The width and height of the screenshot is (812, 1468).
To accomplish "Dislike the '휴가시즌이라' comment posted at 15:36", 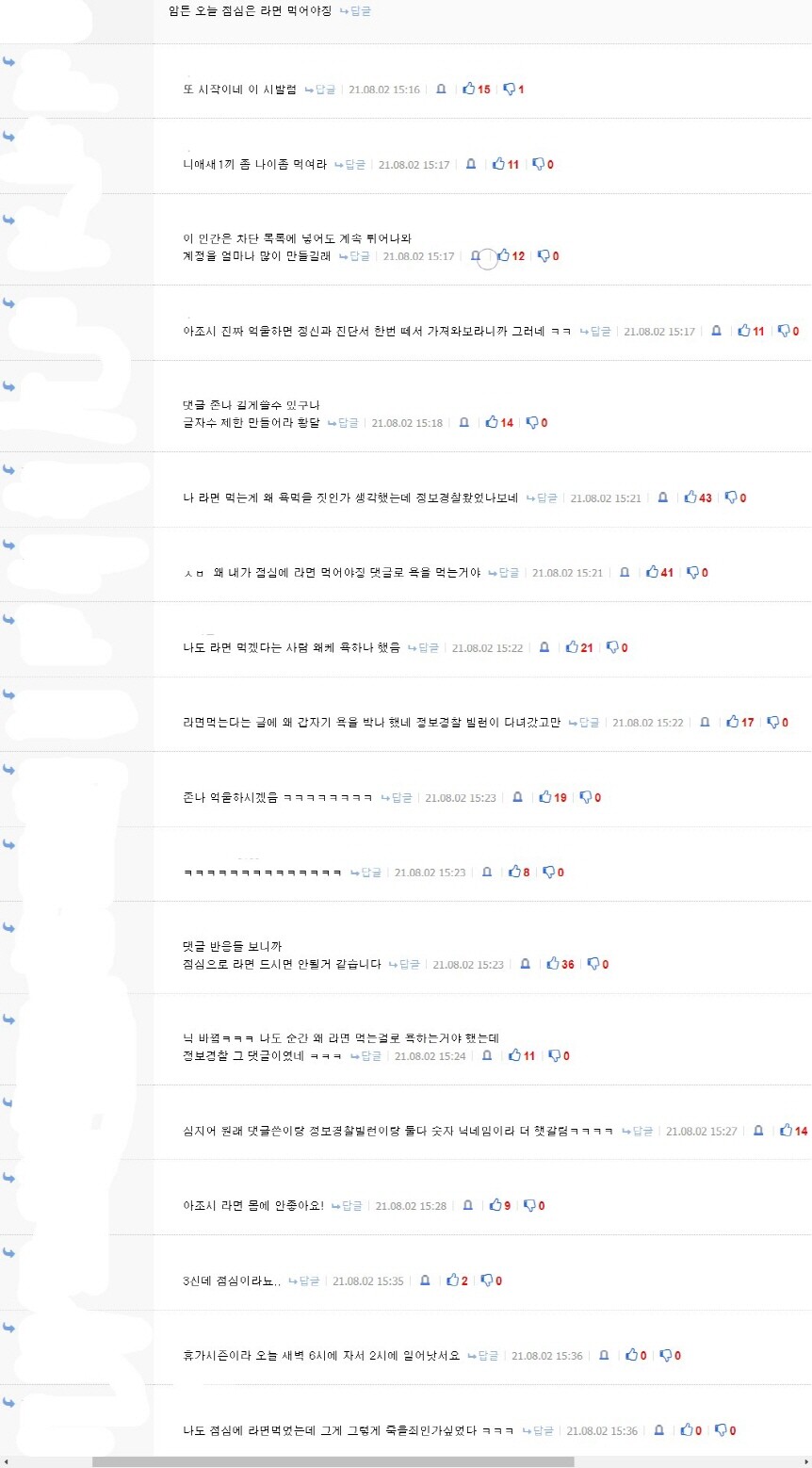I will (671, 1356).
